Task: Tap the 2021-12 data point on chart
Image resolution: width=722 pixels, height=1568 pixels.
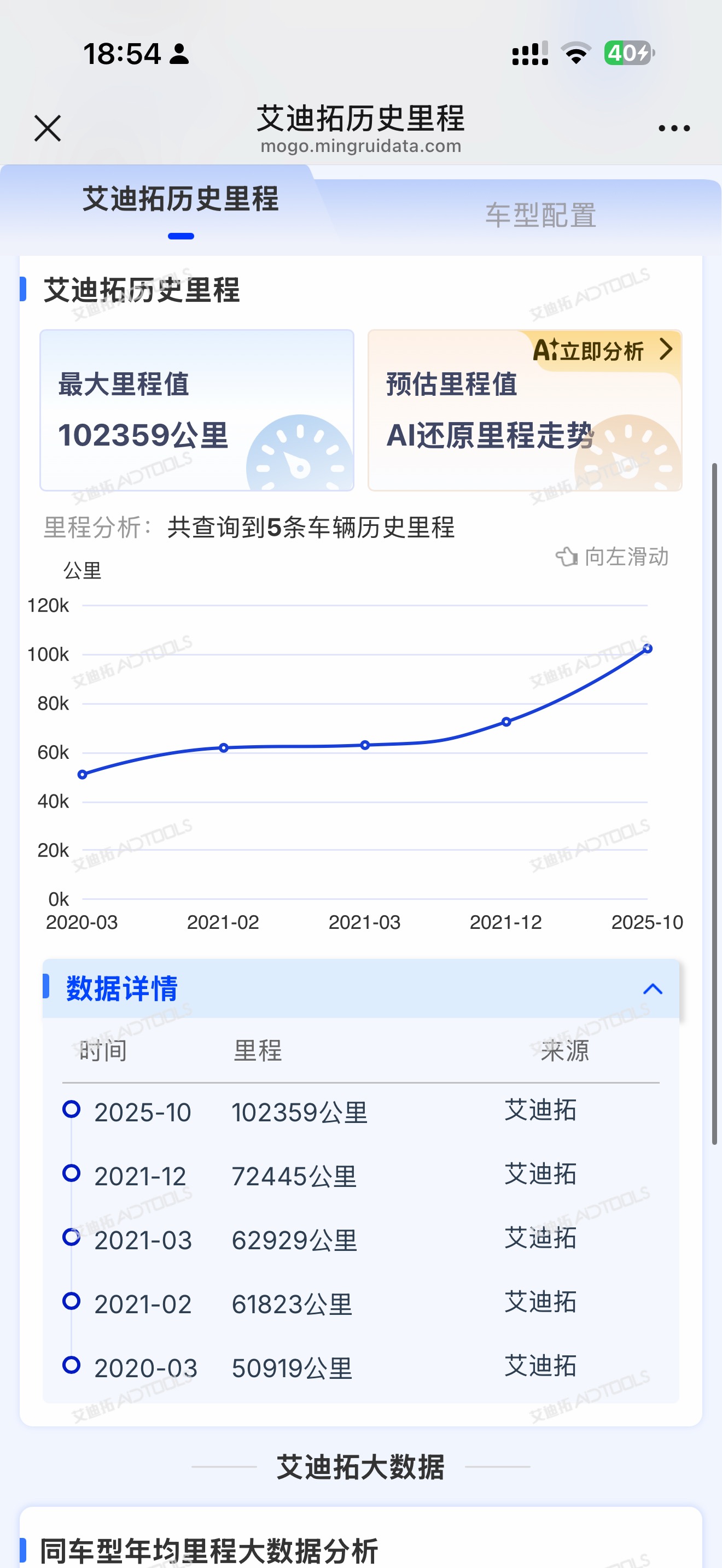Action: 506,722
